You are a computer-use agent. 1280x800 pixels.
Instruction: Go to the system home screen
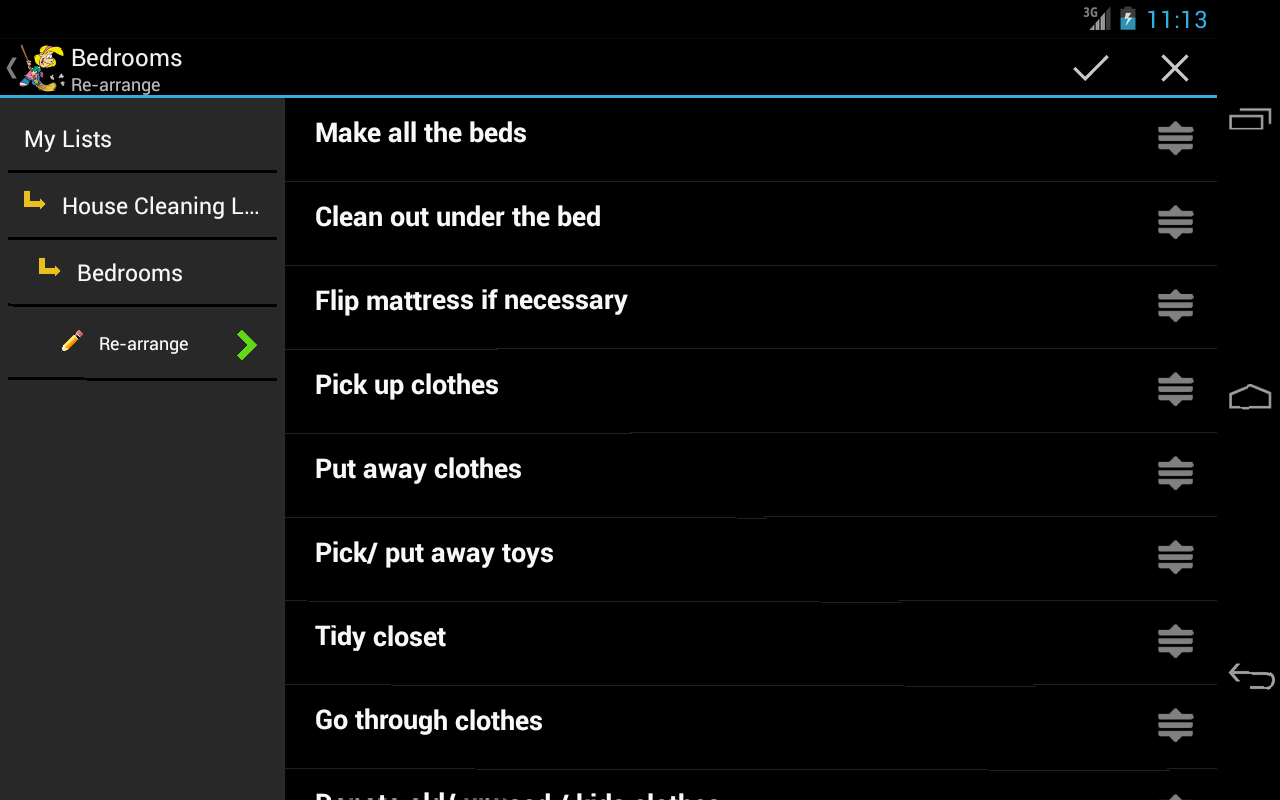(x=1250, y=398)
